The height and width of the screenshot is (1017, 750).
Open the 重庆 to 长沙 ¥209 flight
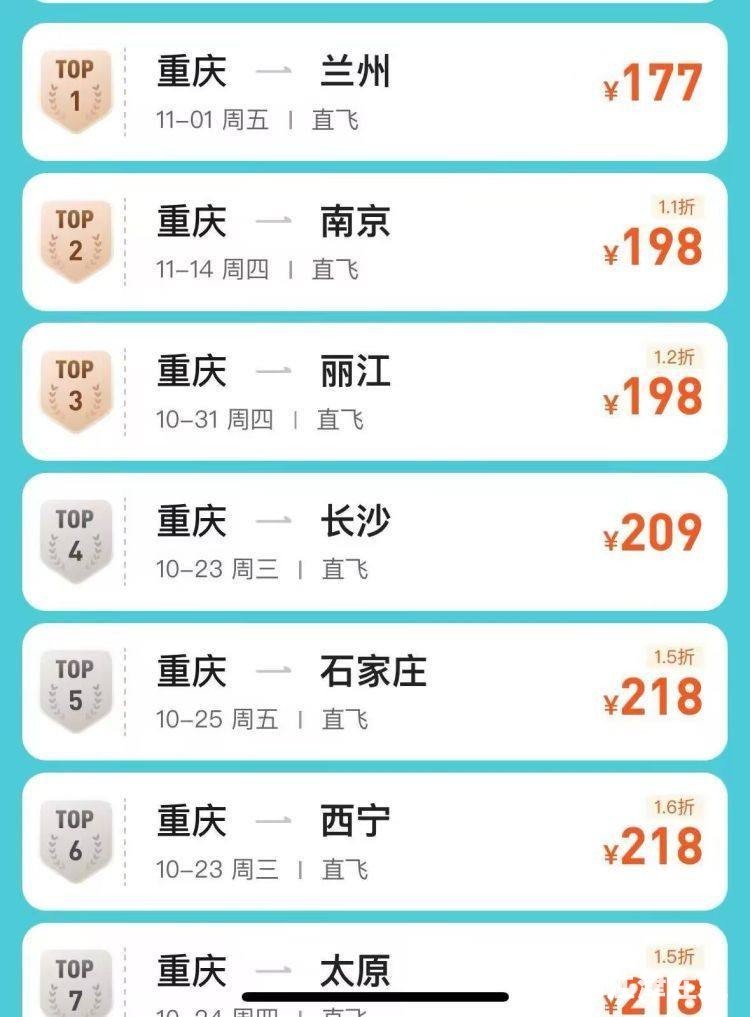374,542
